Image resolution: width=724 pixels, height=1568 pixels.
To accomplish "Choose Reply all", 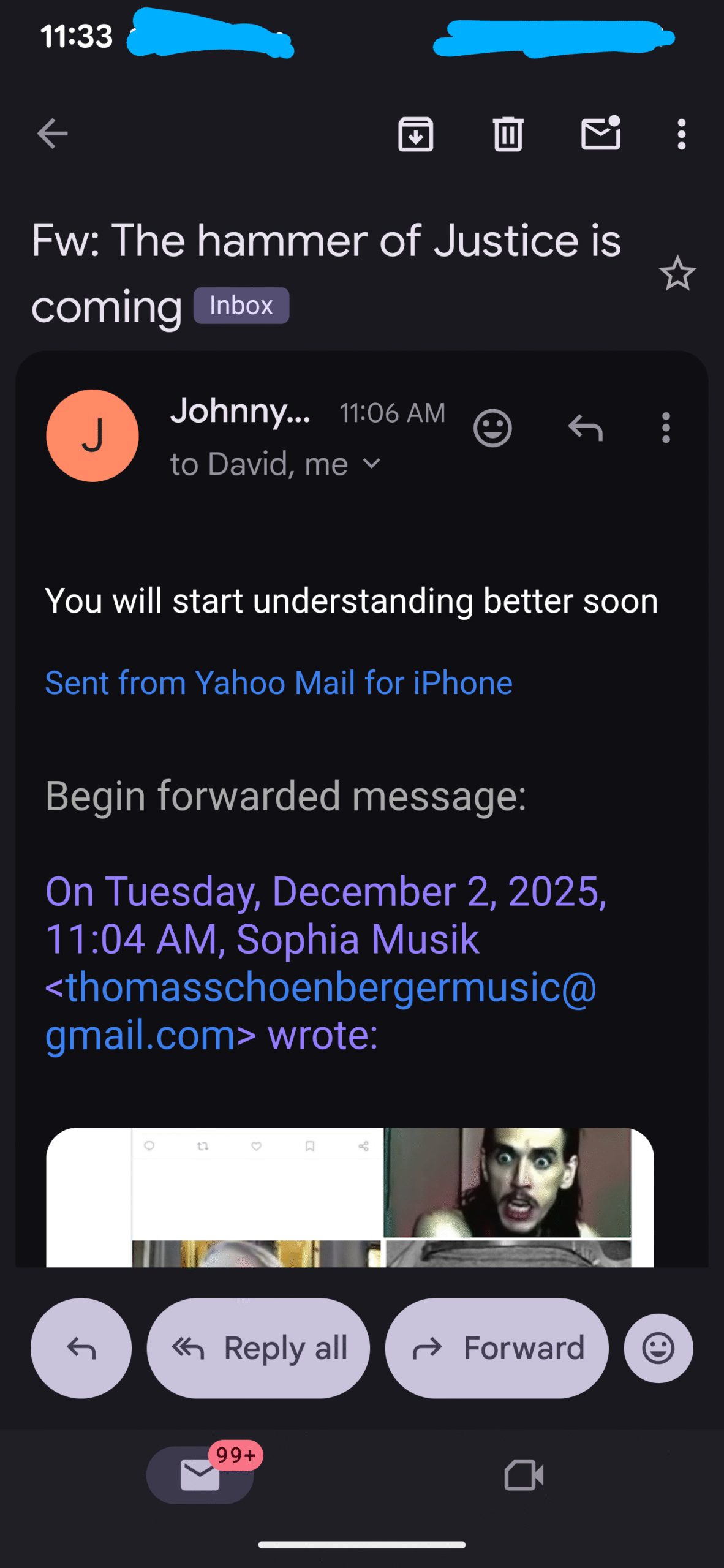I will click(x=258, y=1348).
